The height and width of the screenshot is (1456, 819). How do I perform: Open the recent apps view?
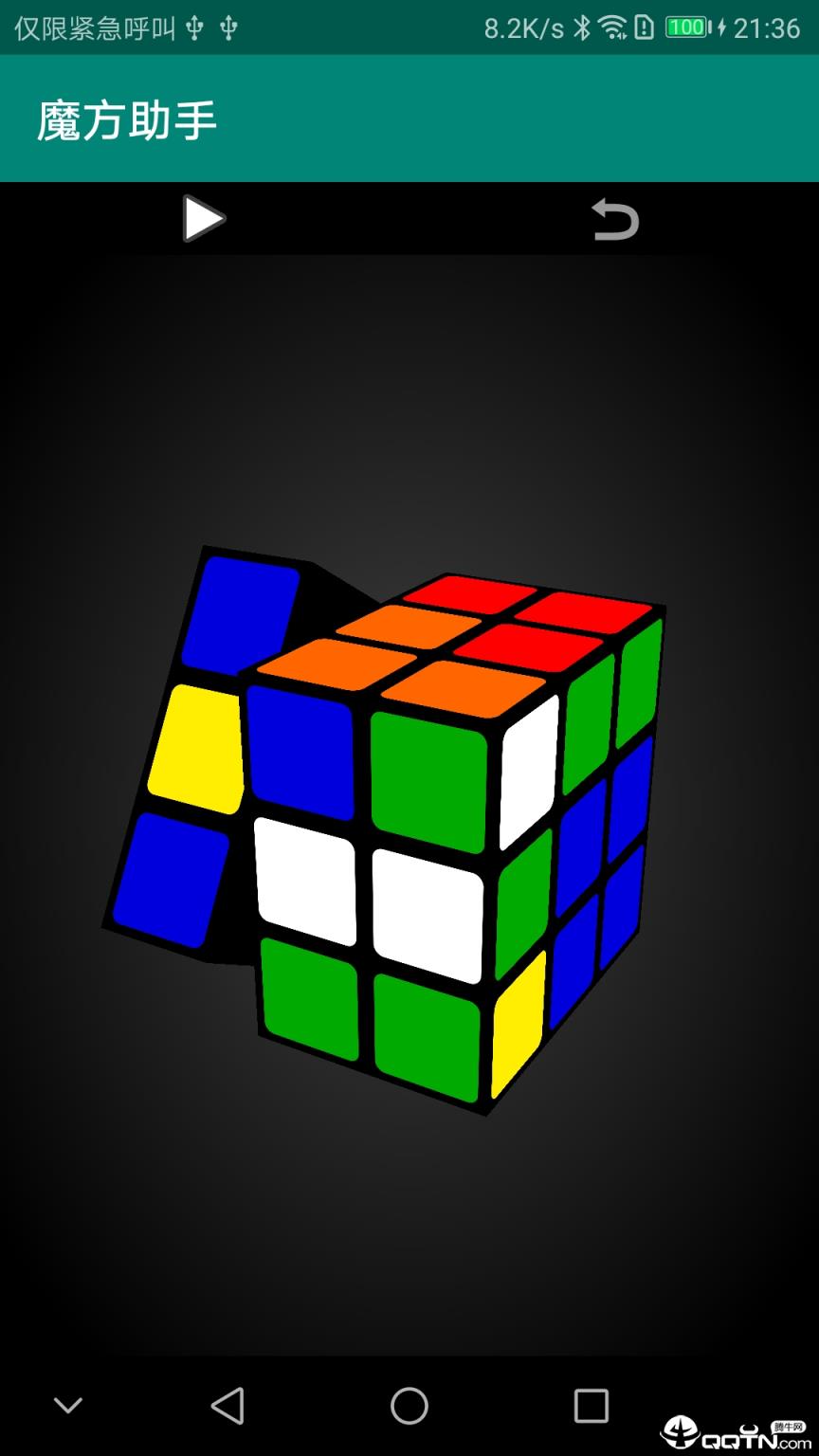(x=591, y=1405)
